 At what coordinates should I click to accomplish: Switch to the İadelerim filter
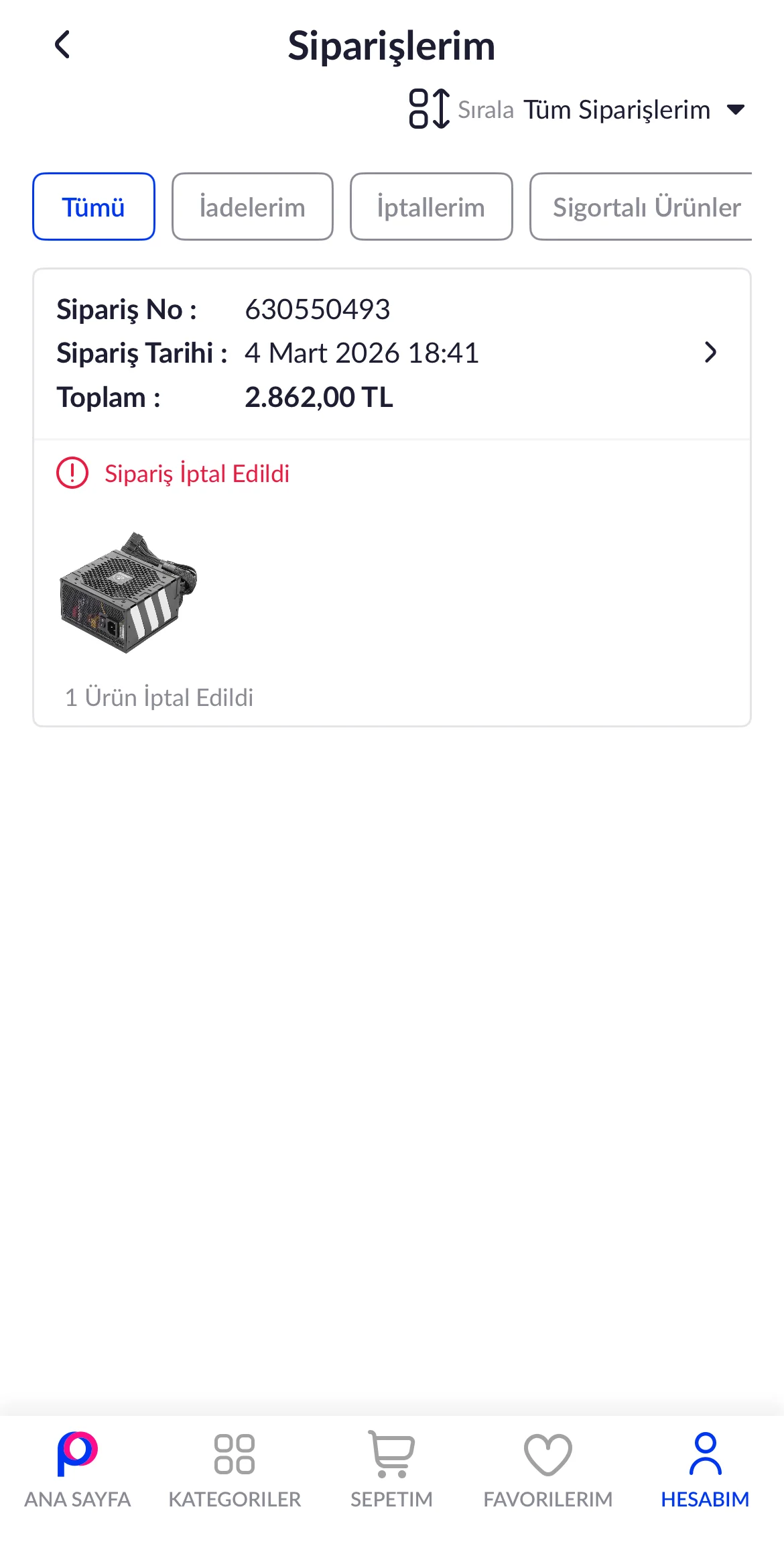(x=252, y=207)
